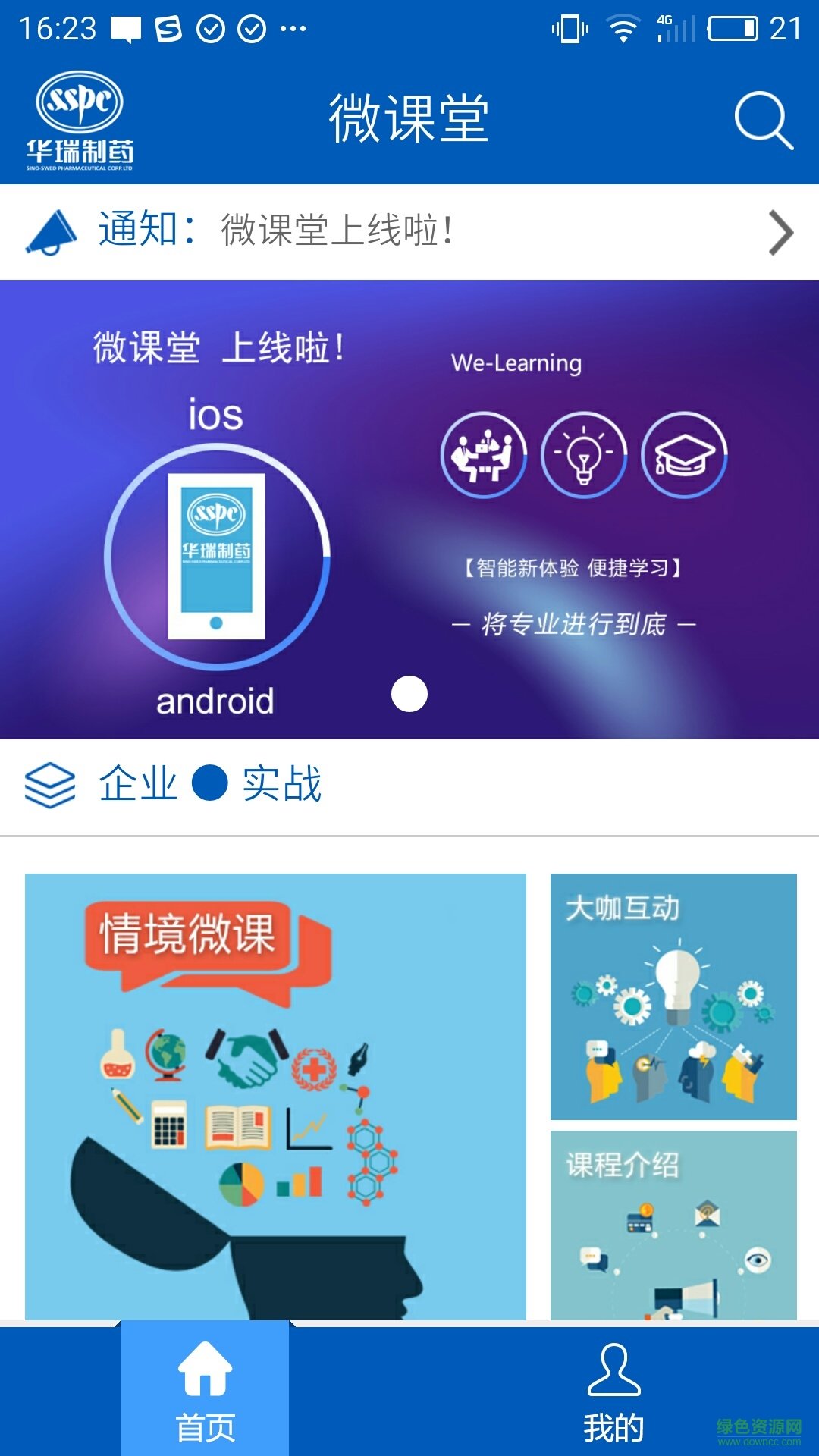
Task: Open the 微课堂上线啦 notification row
Action: coord(409,231)
